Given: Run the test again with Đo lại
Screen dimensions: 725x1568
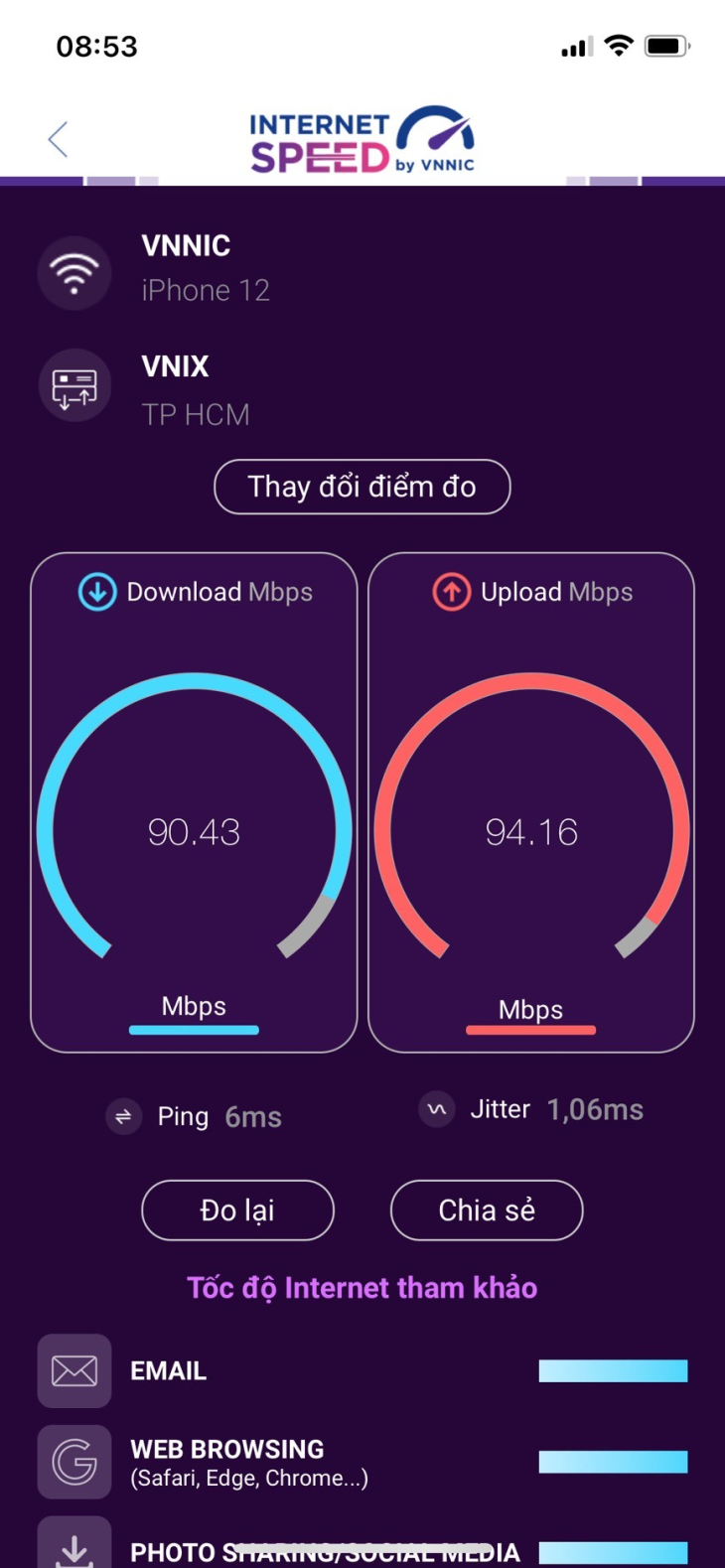Looking at the screenshot, I should [x=237, y=1210].
